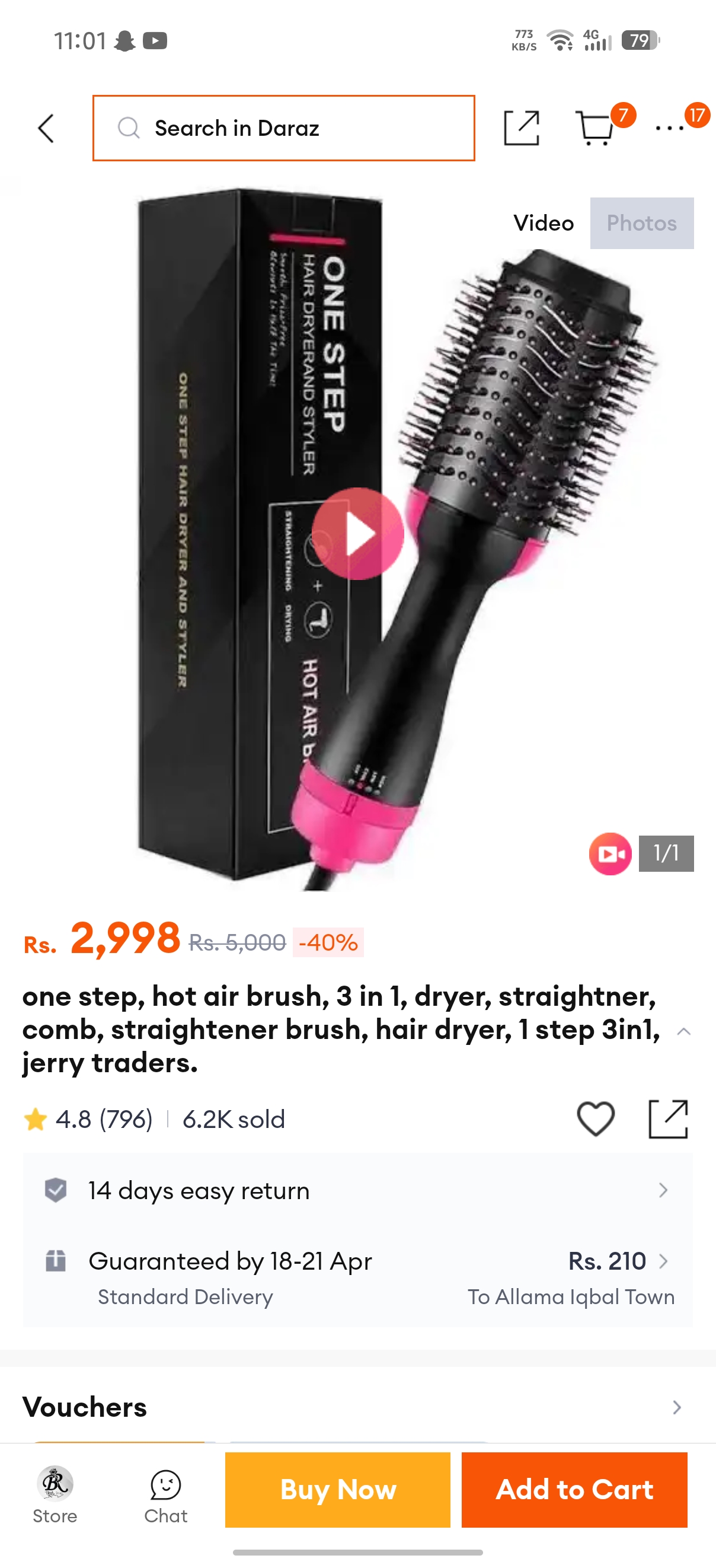Switch to the Photos tab

click(x=642, y=223)
